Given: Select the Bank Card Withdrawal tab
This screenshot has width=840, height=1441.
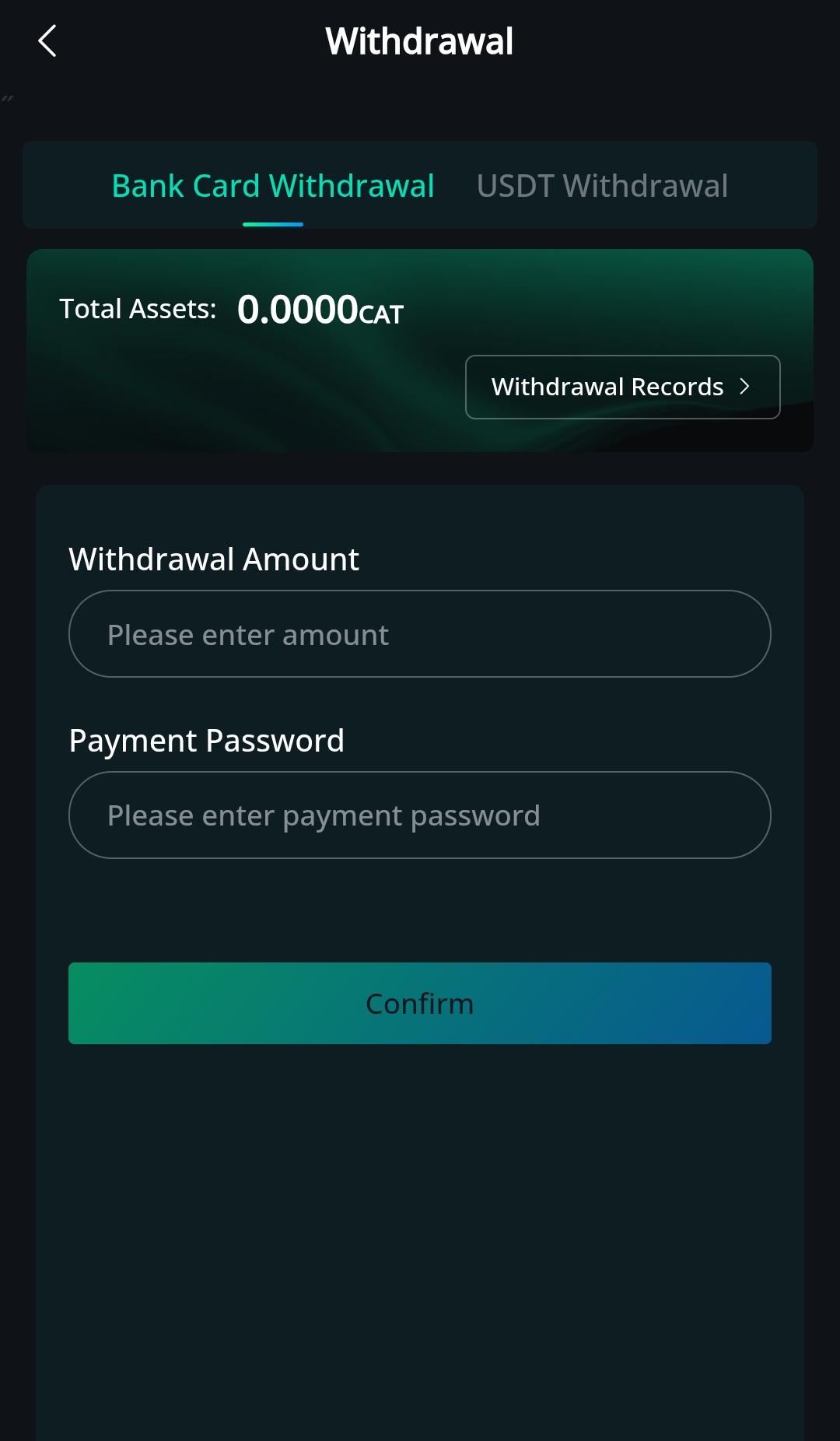Looking at the screenshot, I should [273, 186].
